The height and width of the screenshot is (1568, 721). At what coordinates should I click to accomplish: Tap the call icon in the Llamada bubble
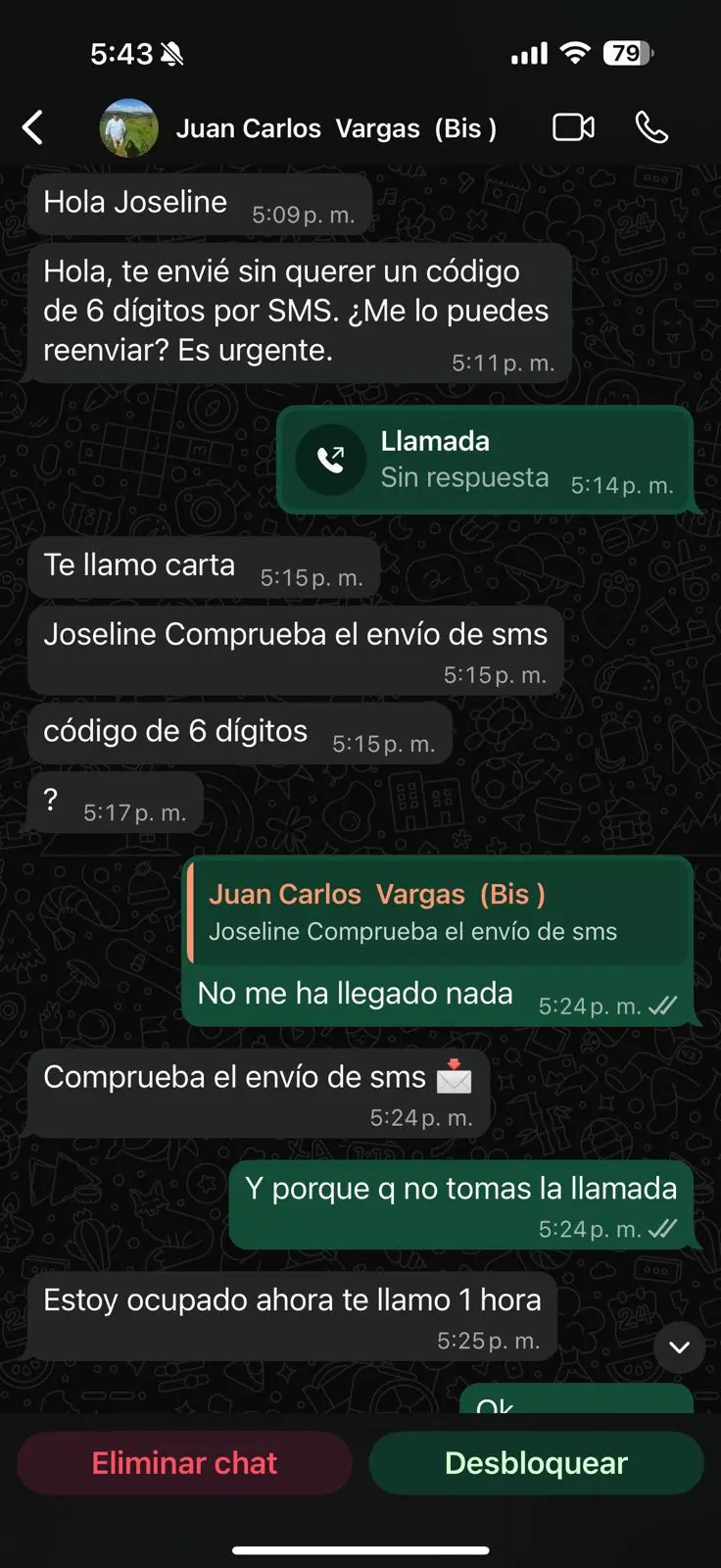331,460
